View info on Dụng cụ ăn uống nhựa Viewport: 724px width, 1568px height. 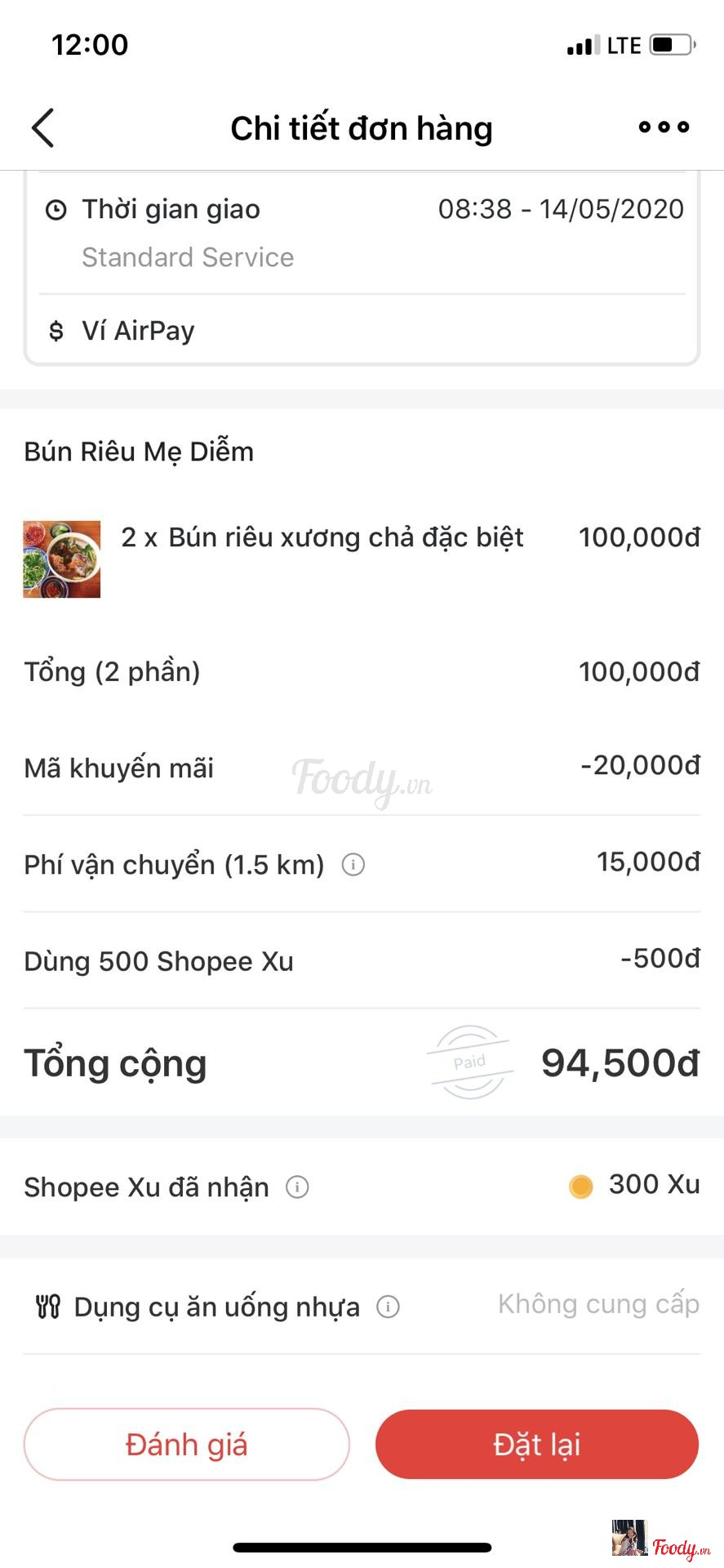[388, 1307]
